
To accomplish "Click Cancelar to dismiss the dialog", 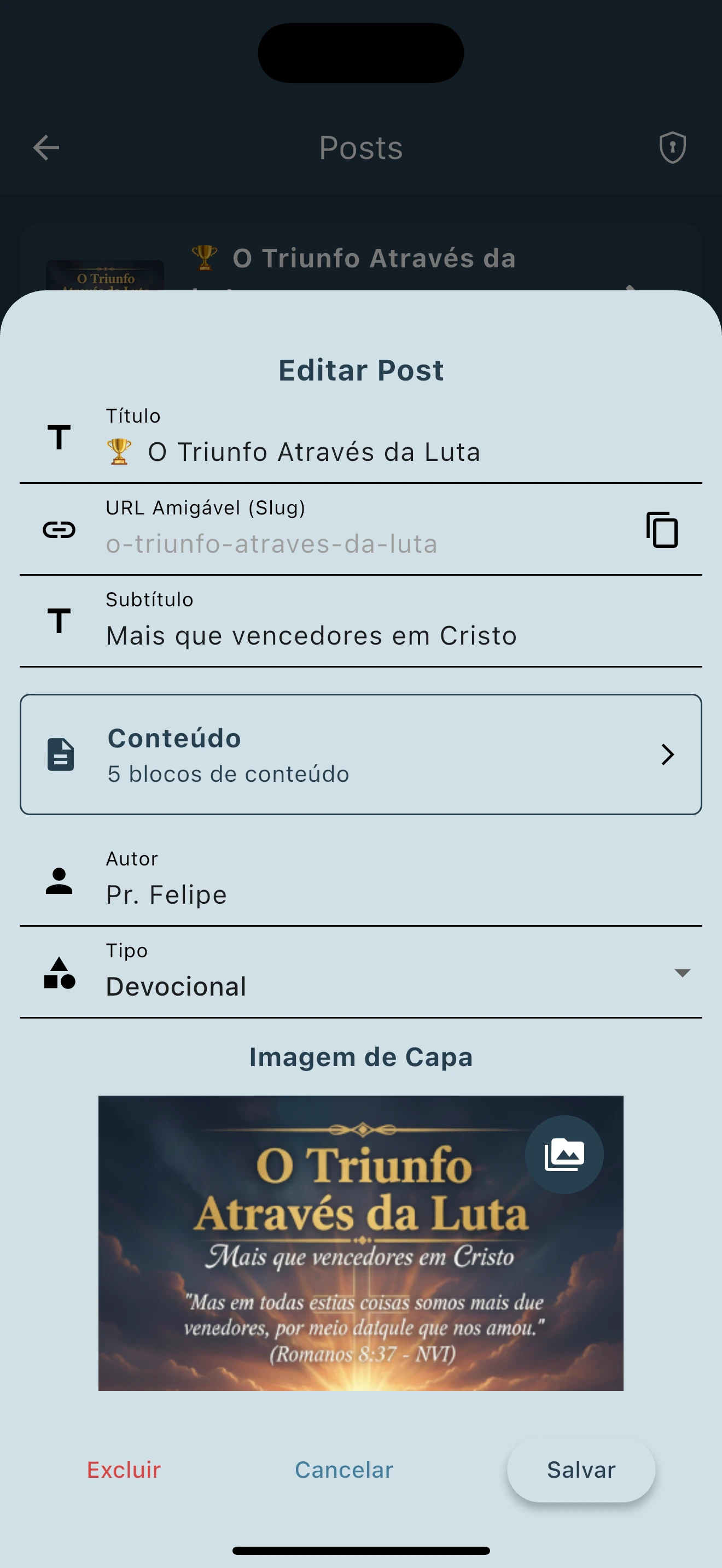I will [x=343, y=1470].
